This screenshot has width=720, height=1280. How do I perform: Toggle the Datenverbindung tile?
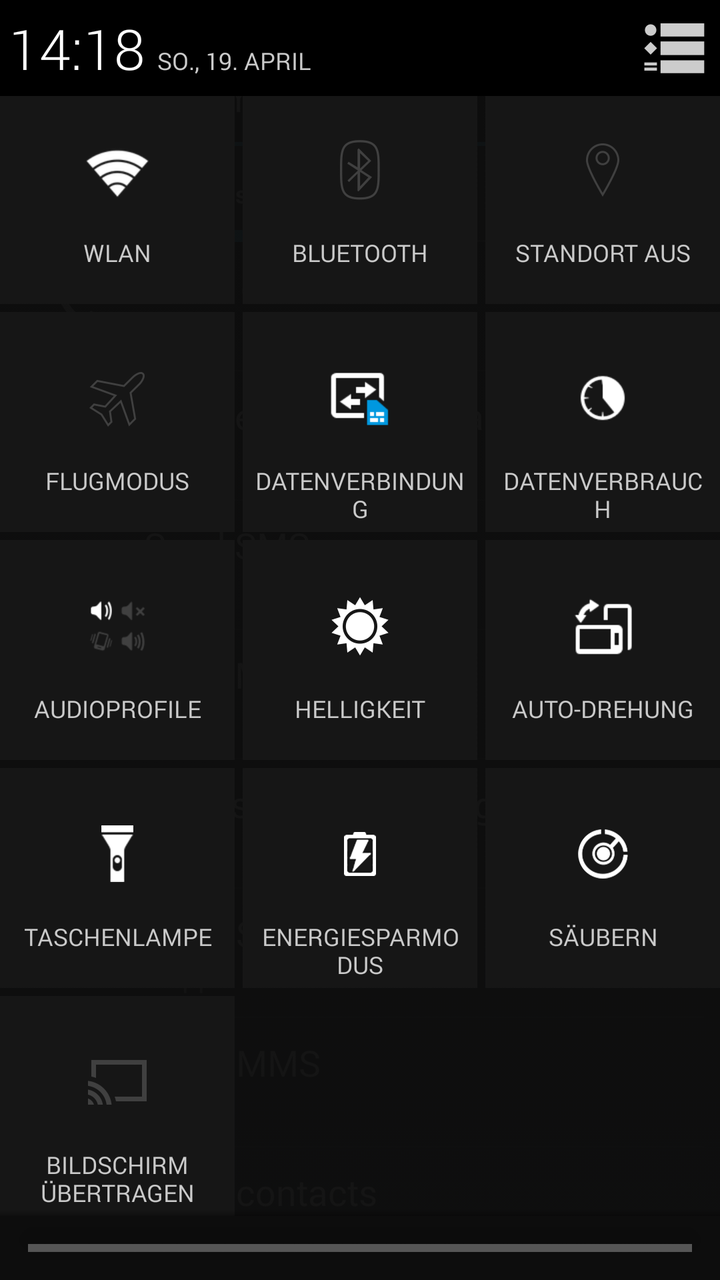pos(360,422)
